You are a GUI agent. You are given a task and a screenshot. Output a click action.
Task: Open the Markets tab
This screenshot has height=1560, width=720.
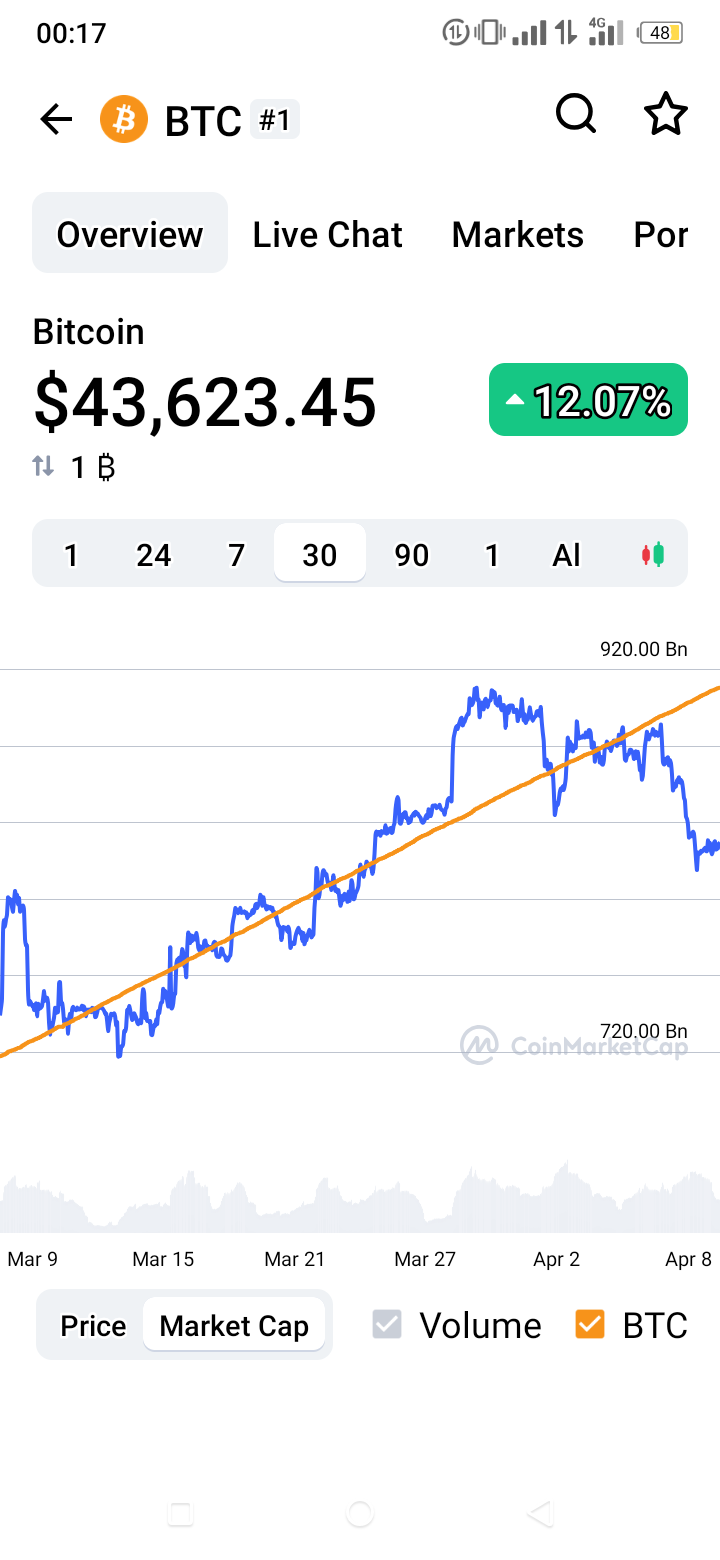tap(517, 234)
